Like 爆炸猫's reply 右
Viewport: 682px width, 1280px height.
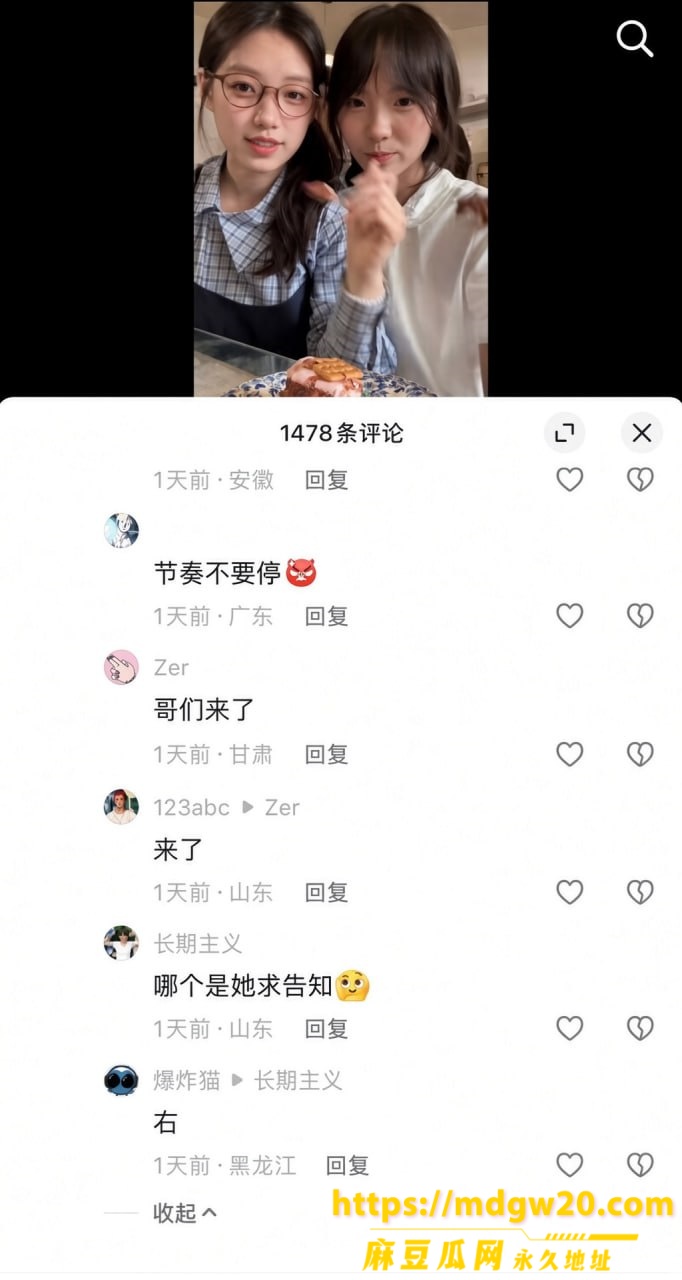click(570, 1165)
